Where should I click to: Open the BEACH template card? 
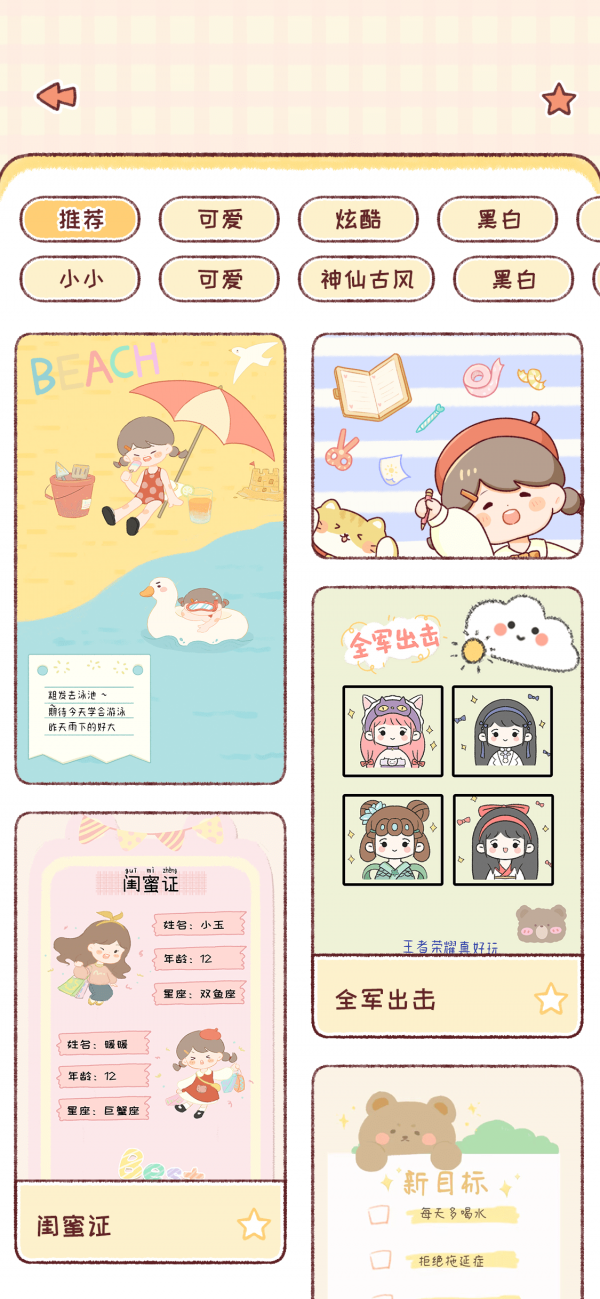(150, 558)
